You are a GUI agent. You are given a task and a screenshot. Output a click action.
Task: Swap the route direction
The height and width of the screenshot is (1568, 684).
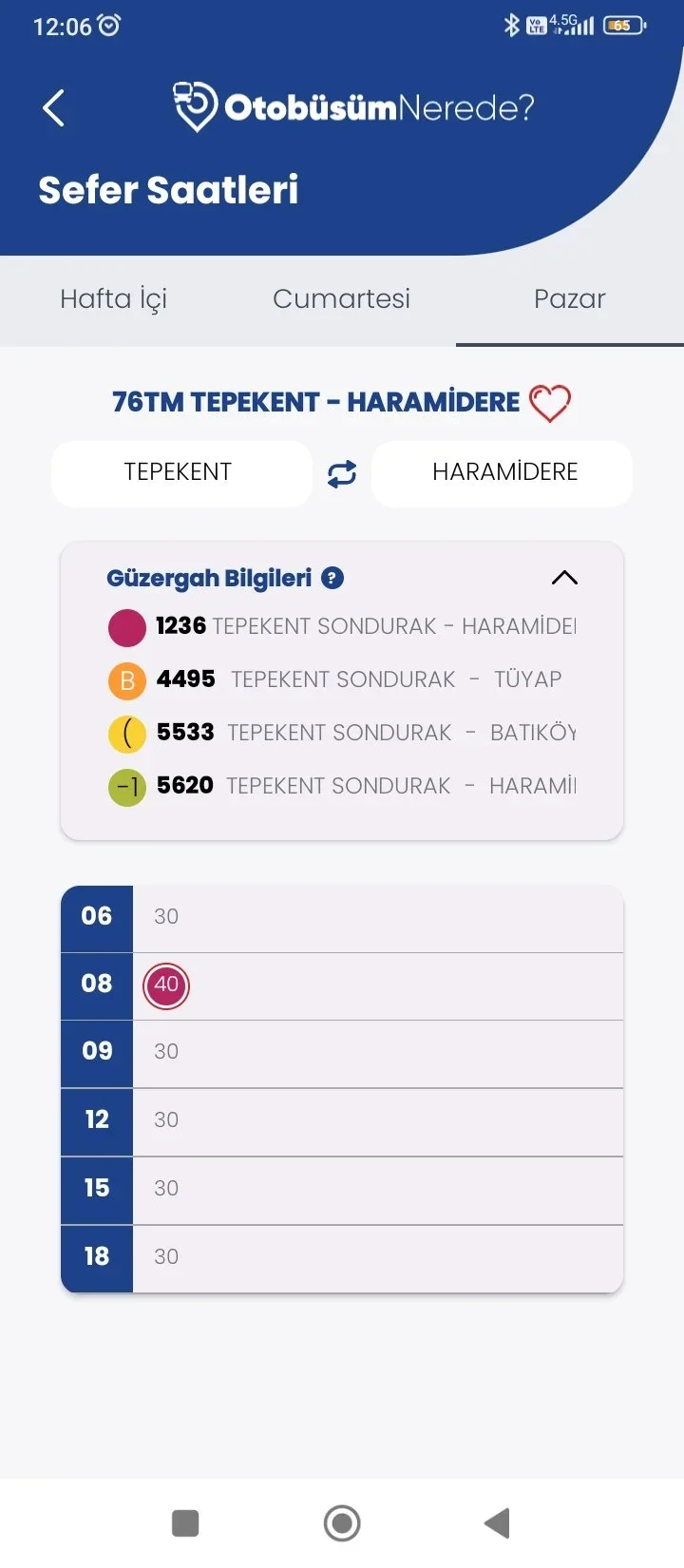tap(342, 473)
